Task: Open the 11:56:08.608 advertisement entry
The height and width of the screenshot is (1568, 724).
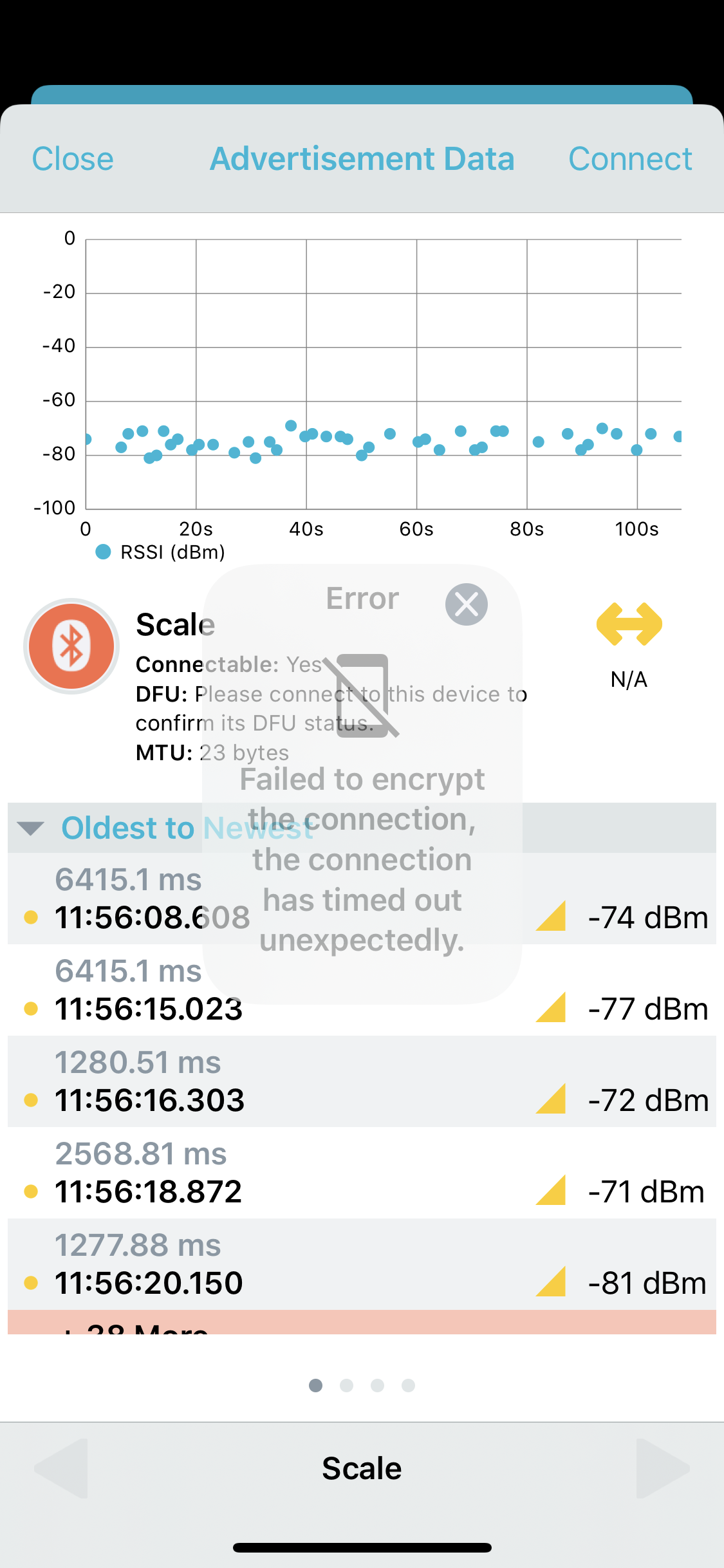Action: (362, 899)
